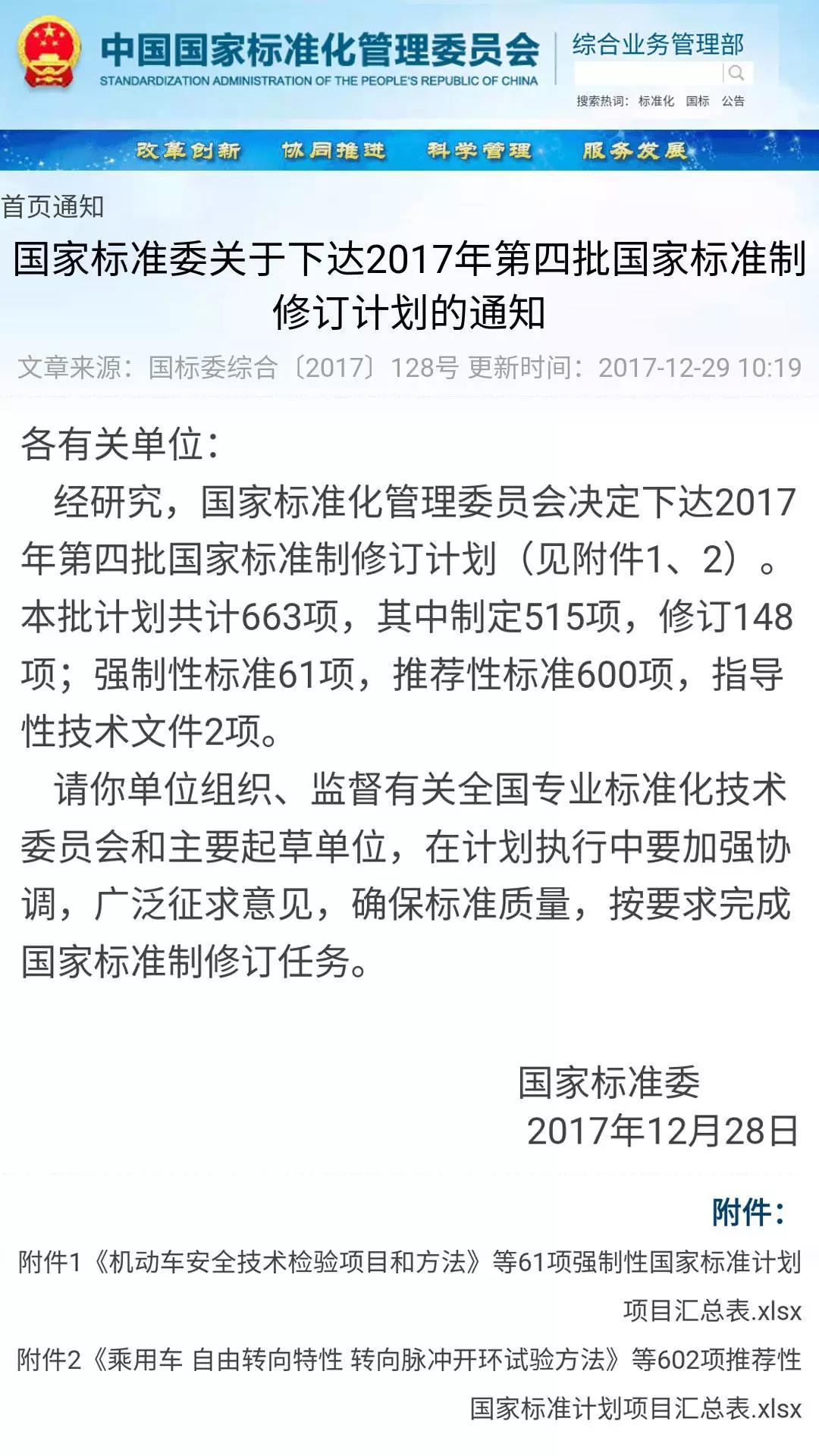Open attachment 附件1 强制性国家标准计划 xlsx

[409, 1286]
